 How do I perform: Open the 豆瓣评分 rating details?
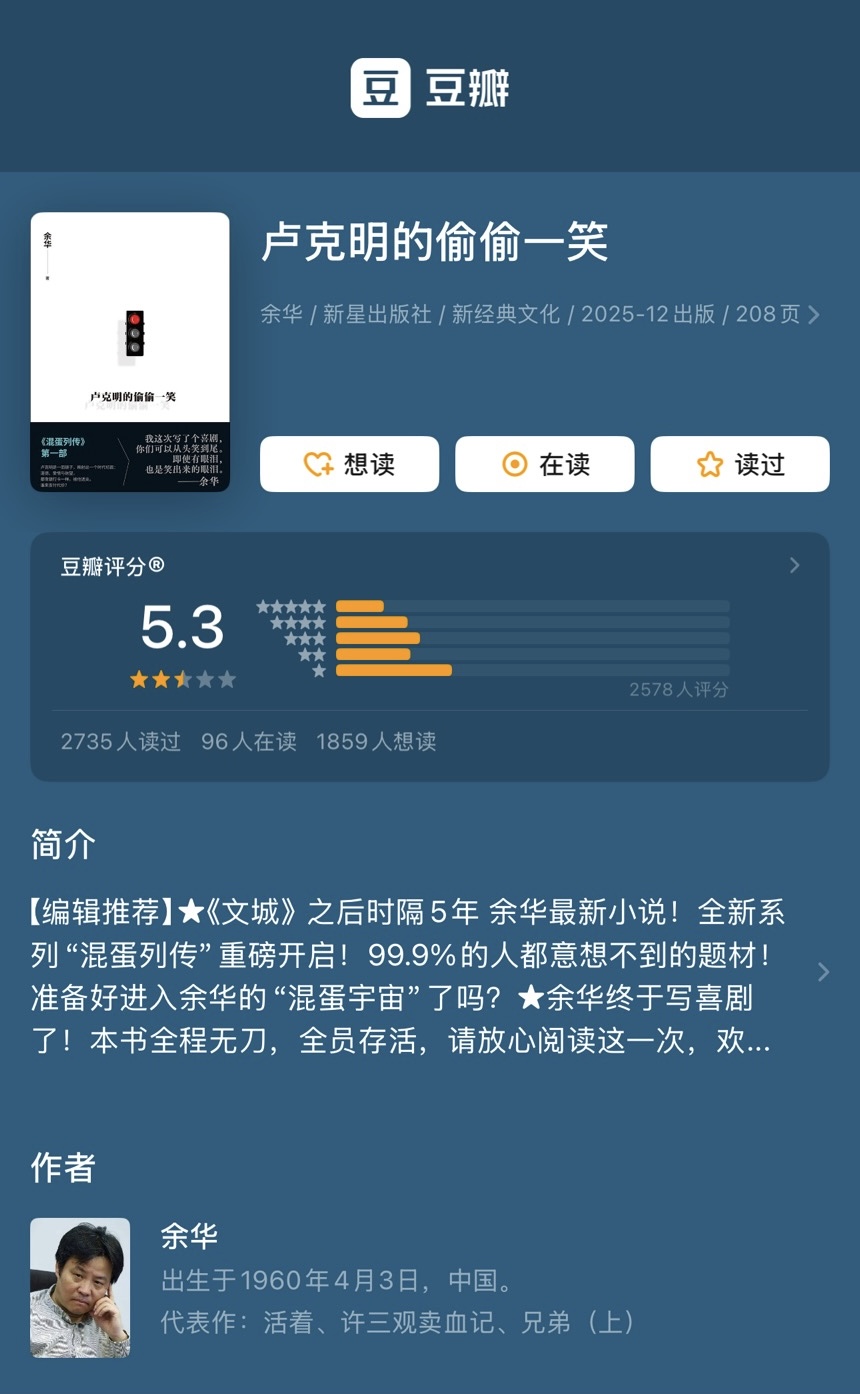tap(794, 566)
